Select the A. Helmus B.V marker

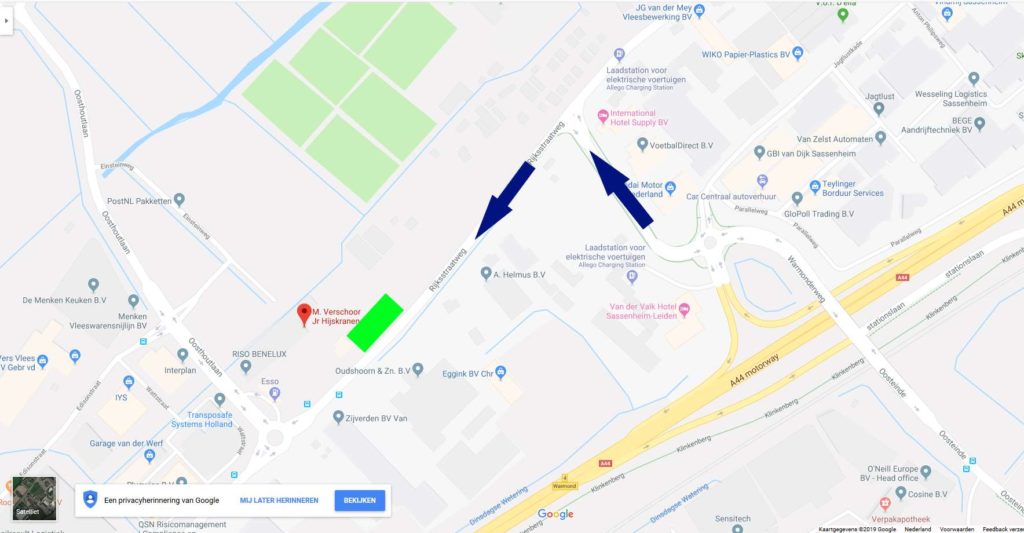coord(486,273)
